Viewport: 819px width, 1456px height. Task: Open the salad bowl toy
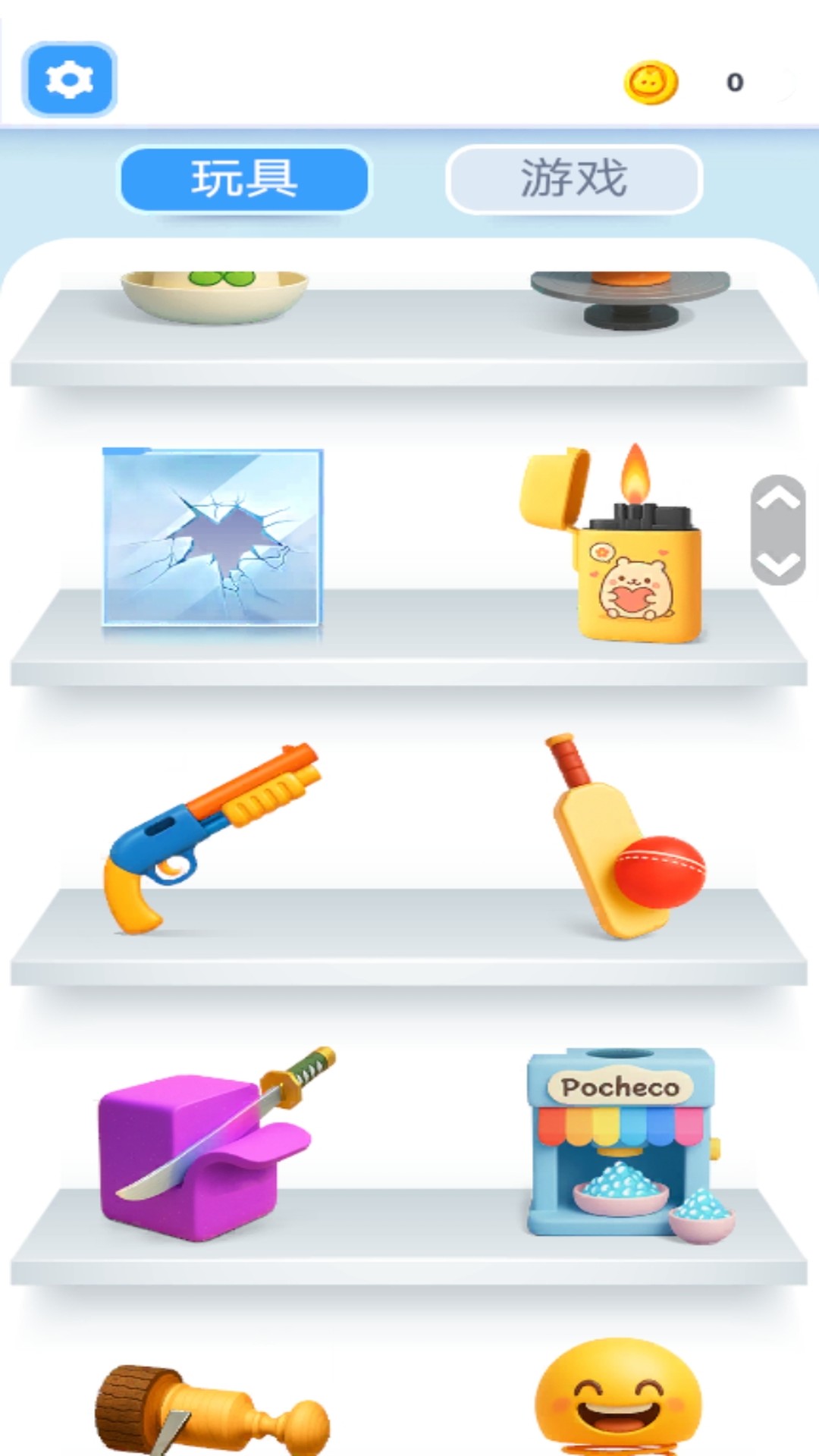pos(215,294)
